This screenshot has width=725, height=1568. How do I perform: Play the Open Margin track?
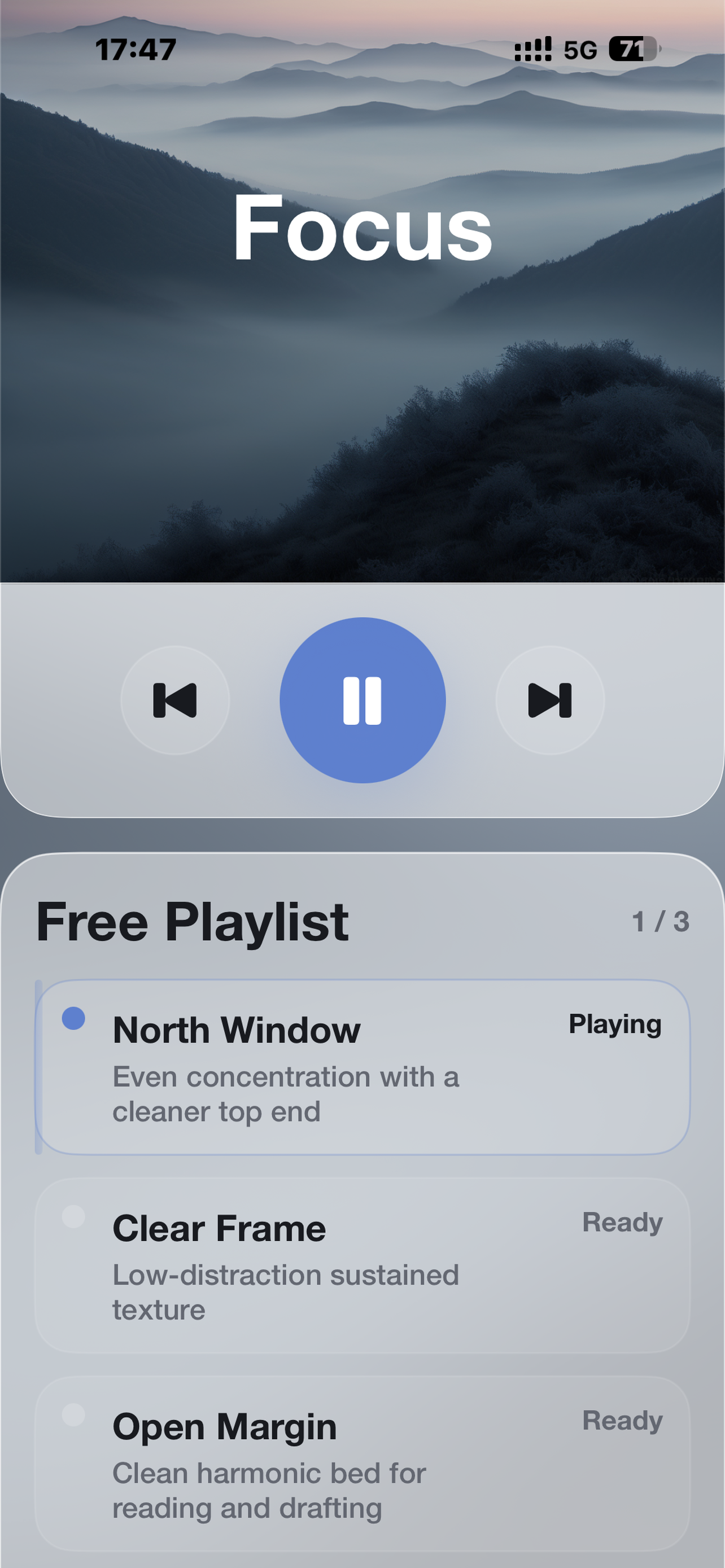(x=362, y=1464)
